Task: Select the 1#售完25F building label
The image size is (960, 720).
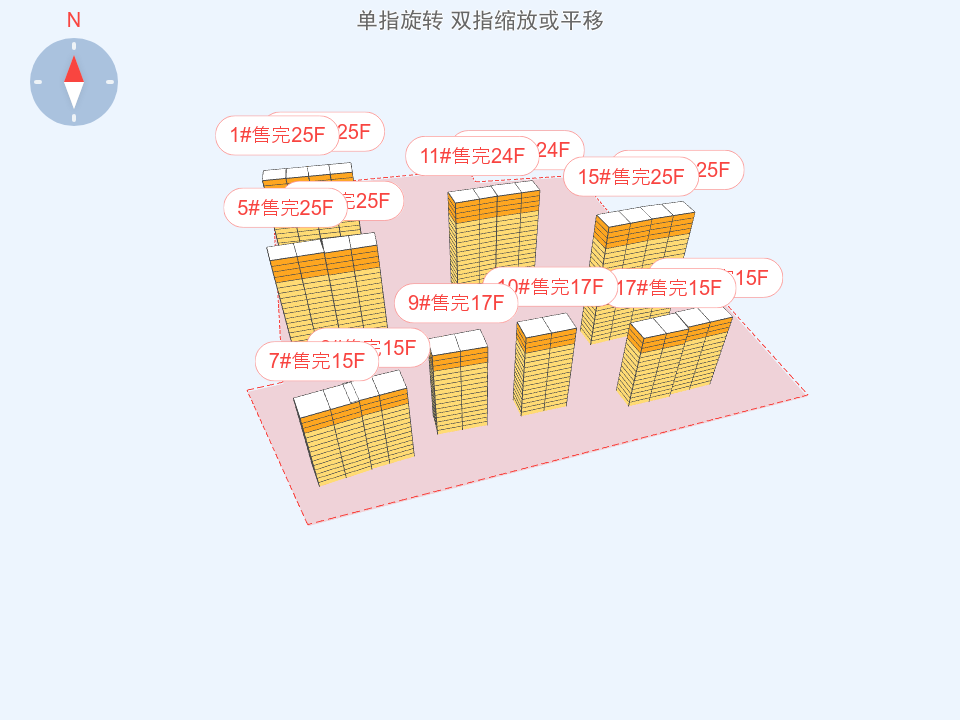Action: (277, 136)
